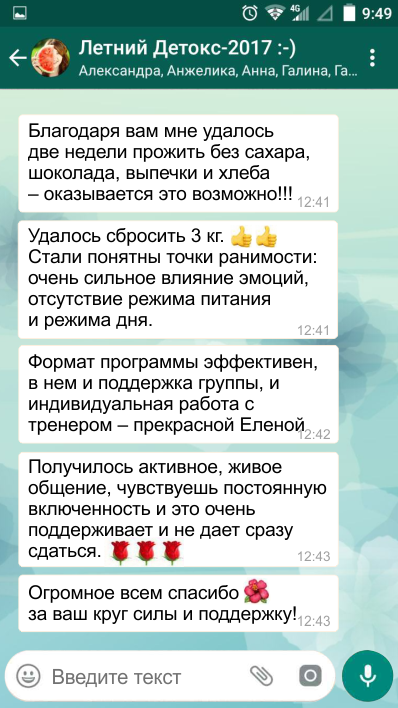The image size is (398, 708).
Task: Open the camera from message bar
Action: pos(310,676)
